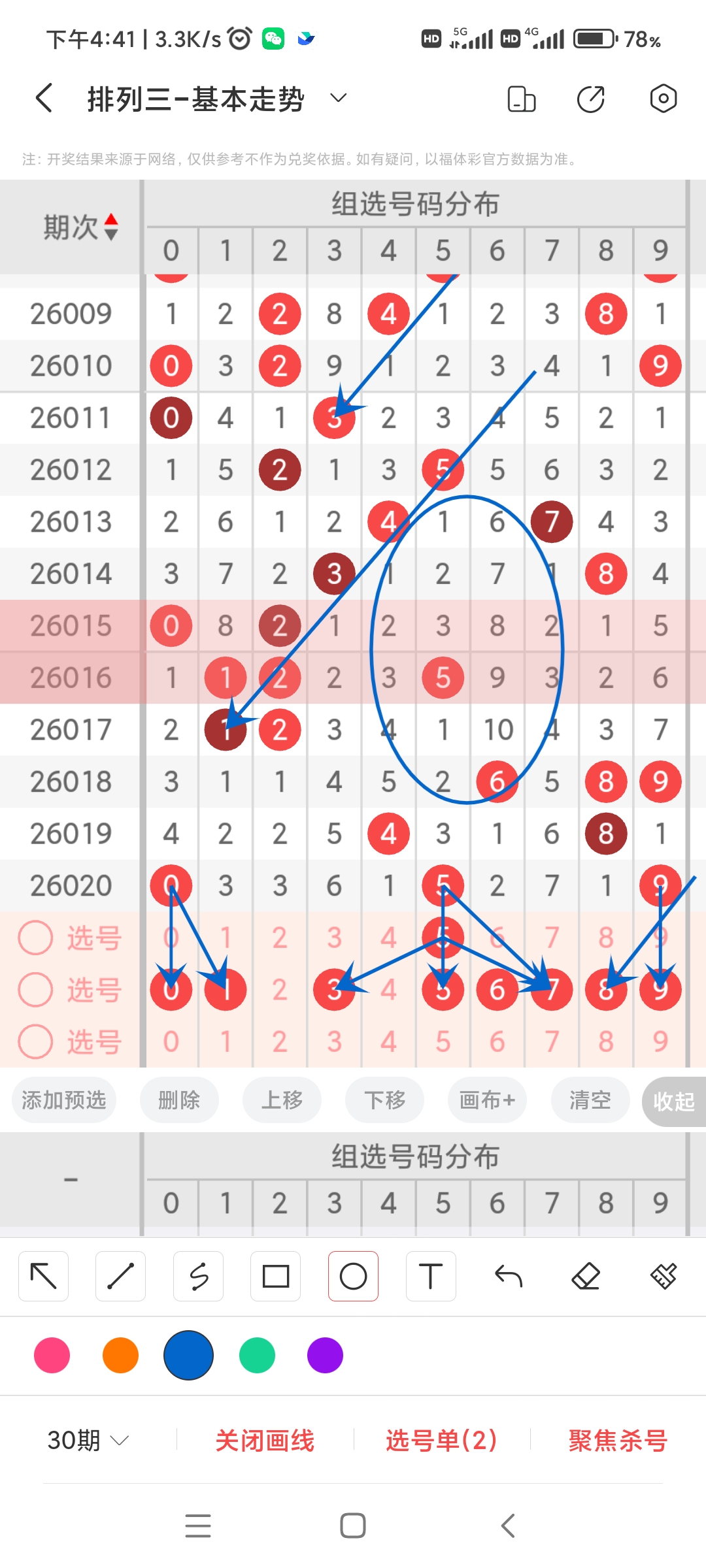
Task: Select the arrow drawing tool
Action: [x=43, y=1275]
